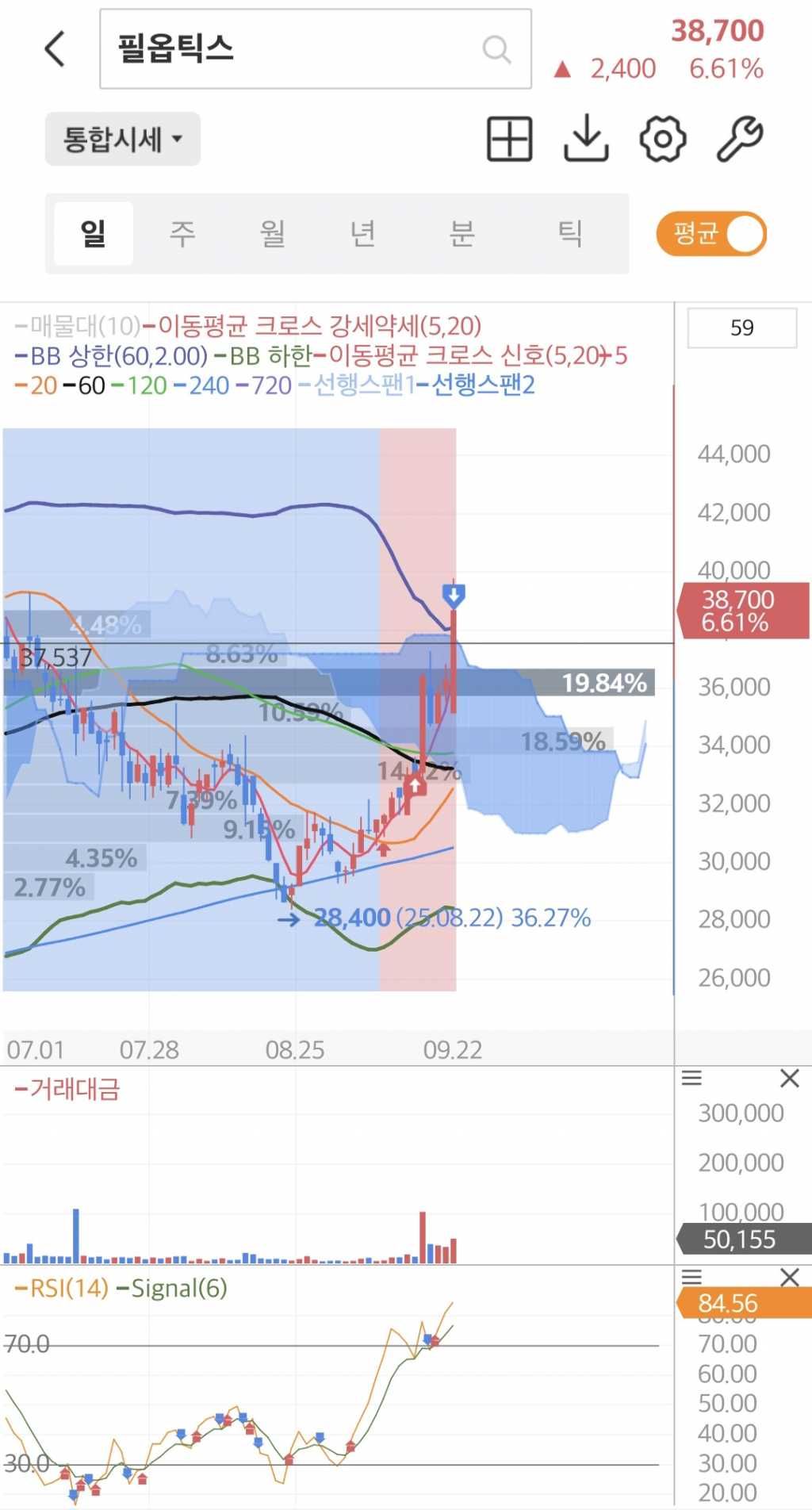Expand the 통합시세 dropdown
The height and width of the screenshot is (1510, 812).
[x=122, y=140]
